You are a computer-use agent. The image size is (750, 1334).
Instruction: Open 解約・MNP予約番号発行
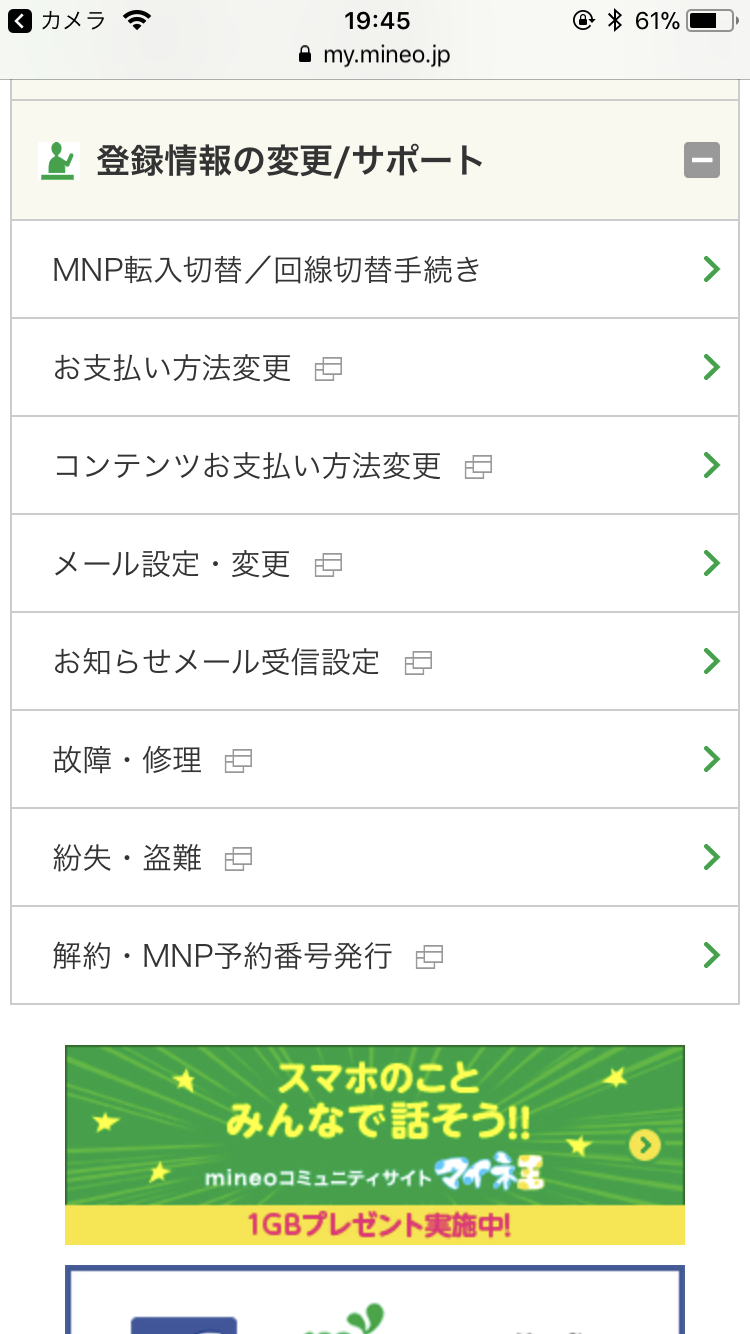pyautogui.click(x=375, y=955)
